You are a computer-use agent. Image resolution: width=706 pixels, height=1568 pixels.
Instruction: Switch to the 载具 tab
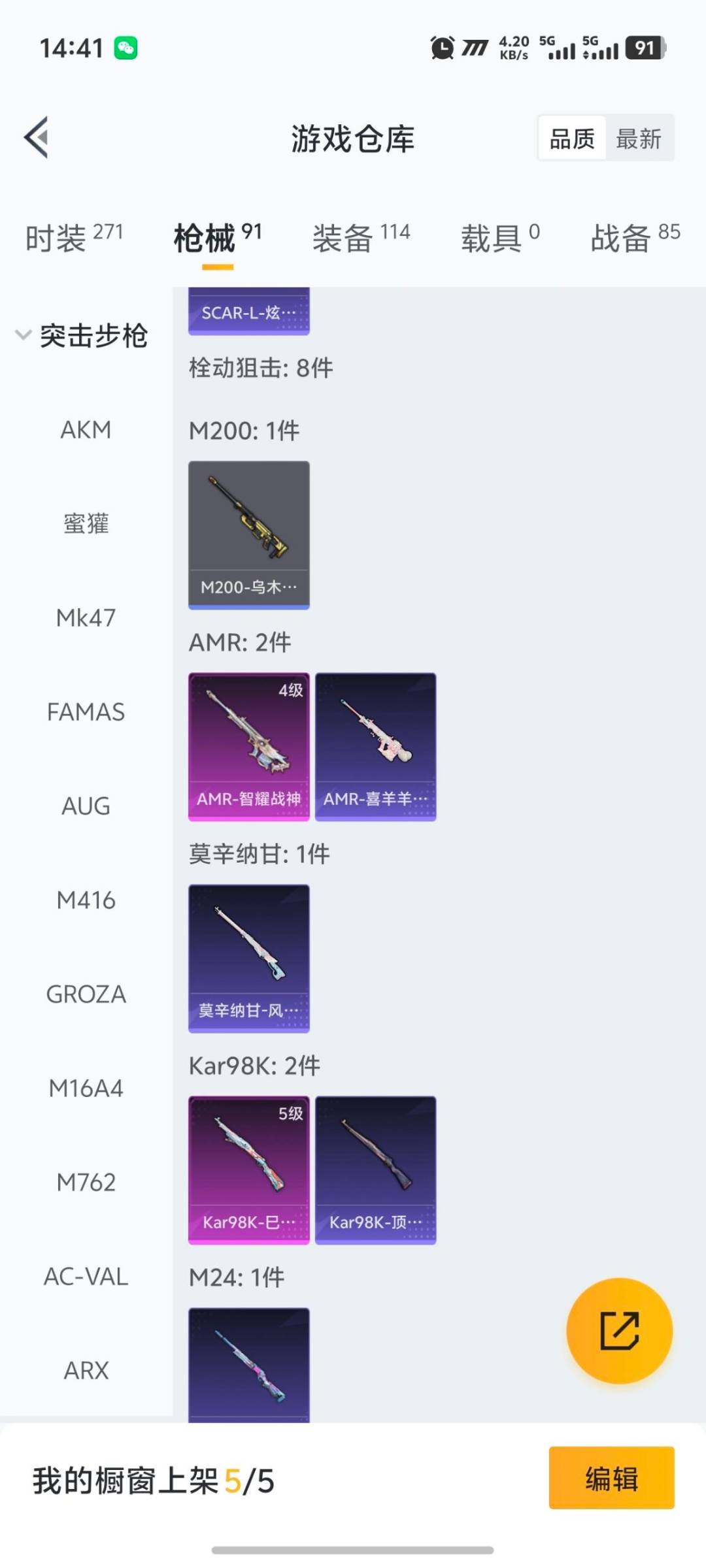click(500, 238)
